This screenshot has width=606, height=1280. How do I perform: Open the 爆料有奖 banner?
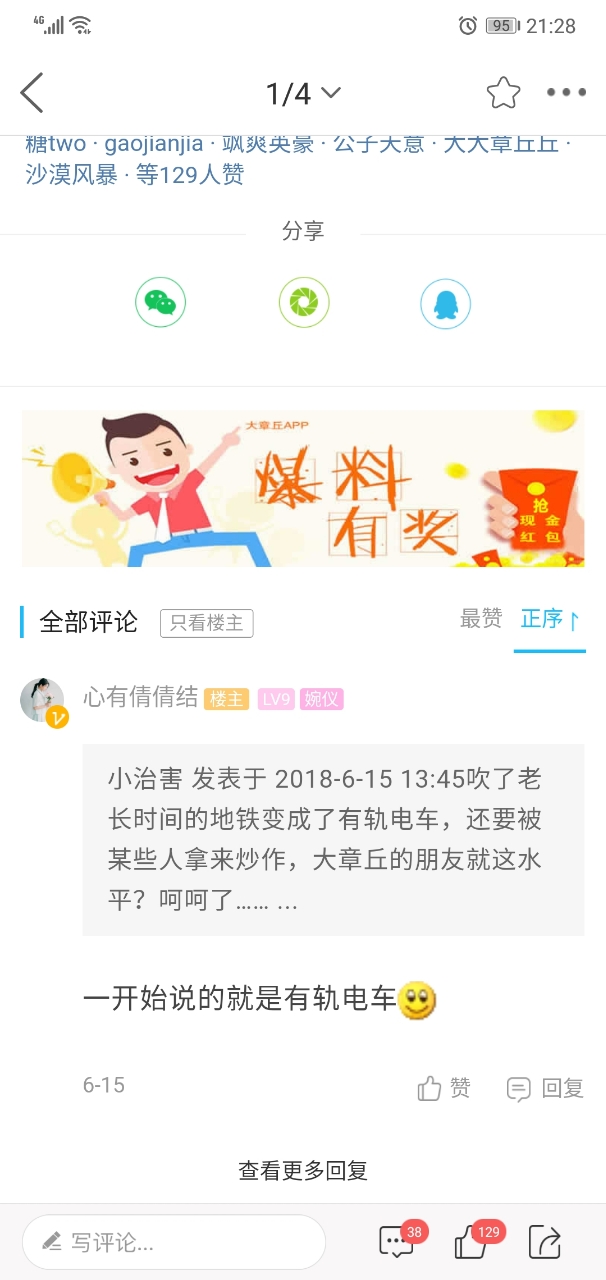(303, 488)
